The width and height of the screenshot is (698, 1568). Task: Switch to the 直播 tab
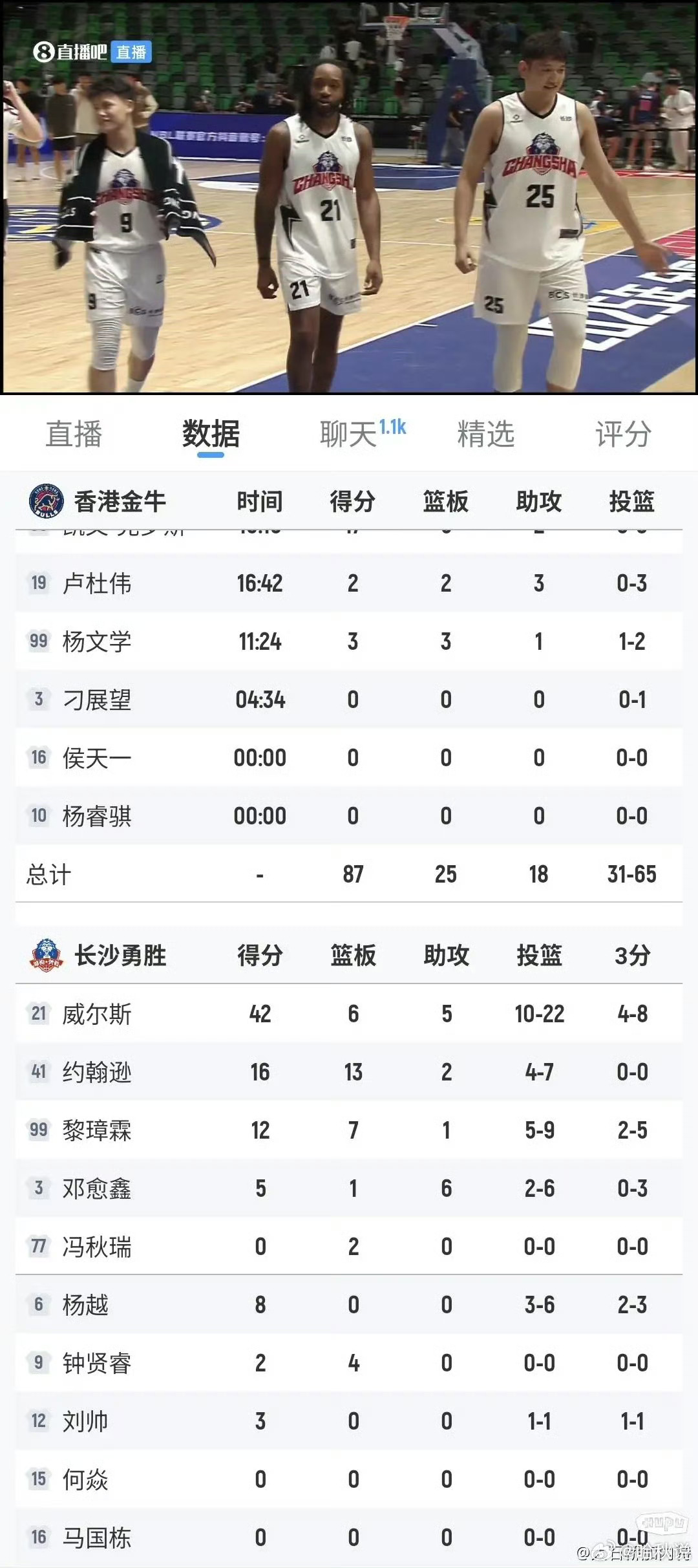coord(74,433)
